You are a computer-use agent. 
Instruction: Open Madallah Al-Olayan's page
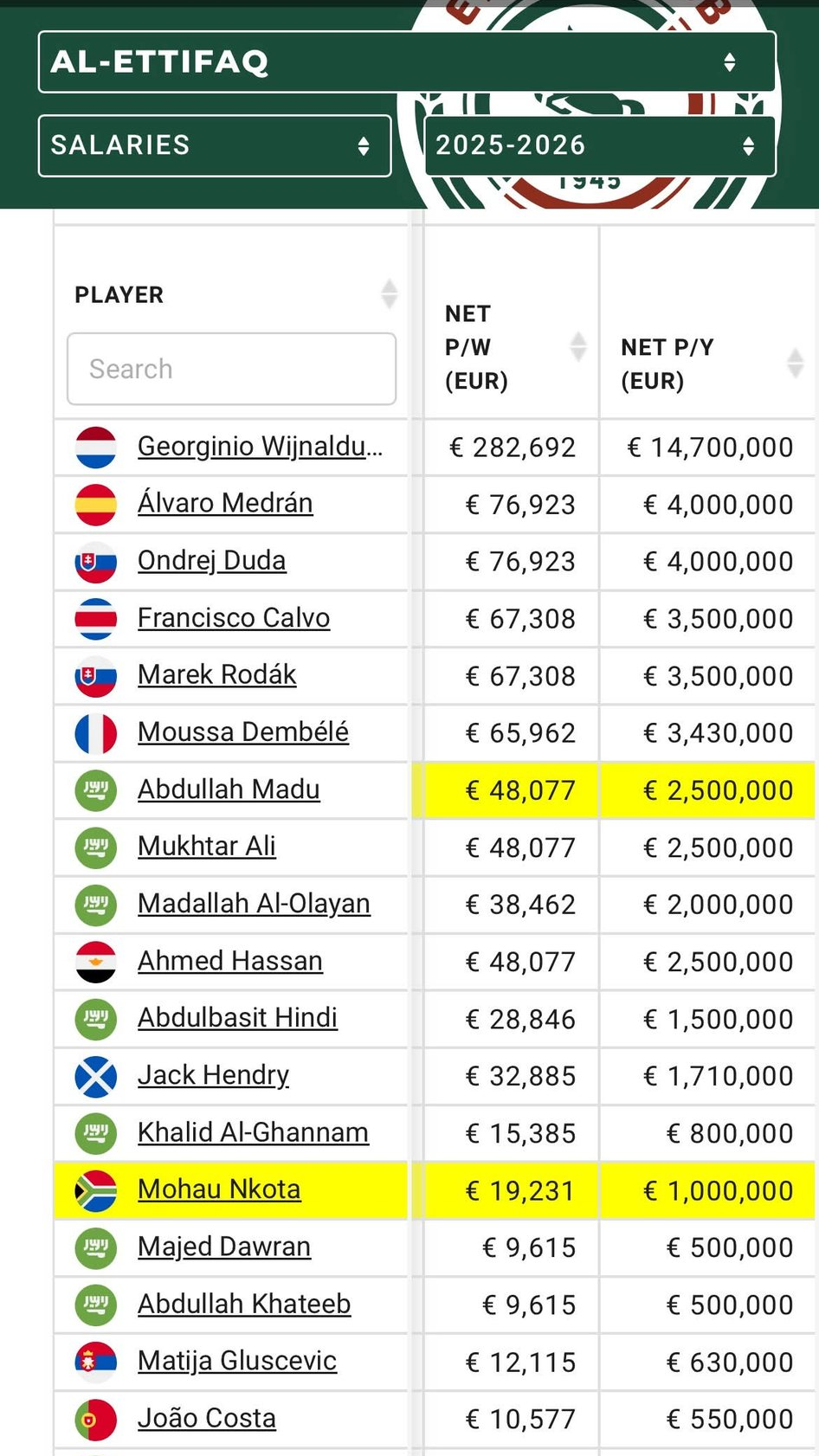click(x=254, y=904)
